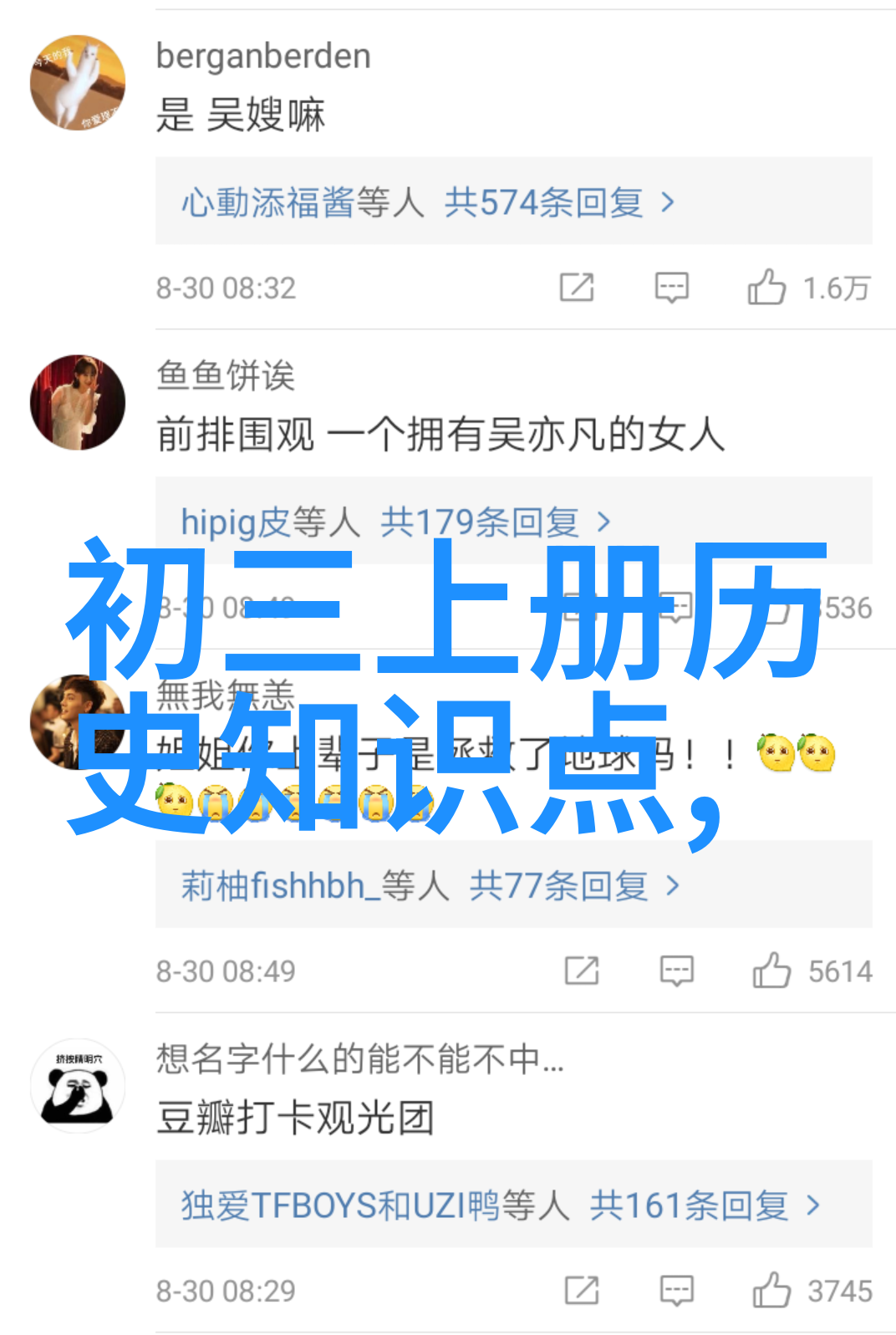Reply to the 豆瓣打卡观光团 comment

676,1291
